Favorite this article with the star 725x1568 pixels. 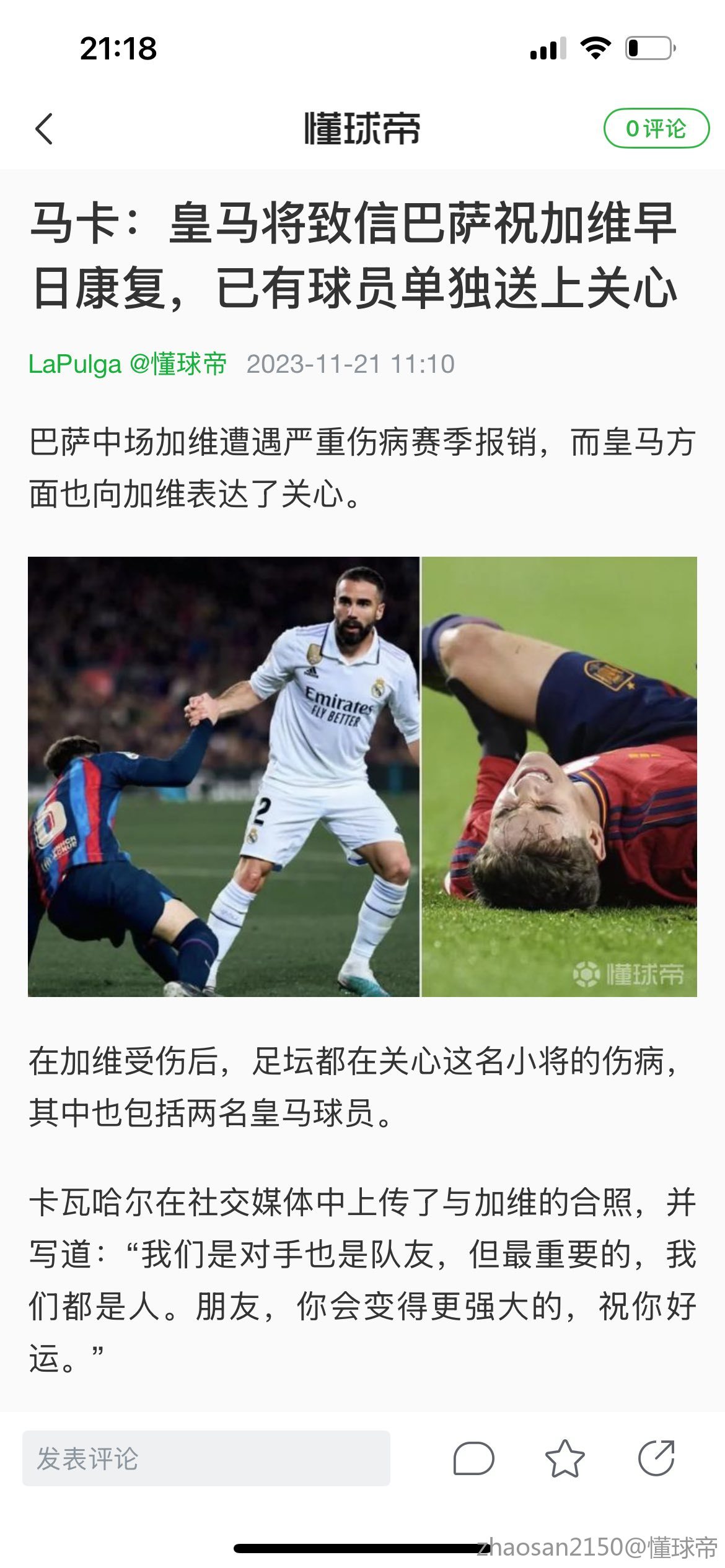(x=565, y=1458)
